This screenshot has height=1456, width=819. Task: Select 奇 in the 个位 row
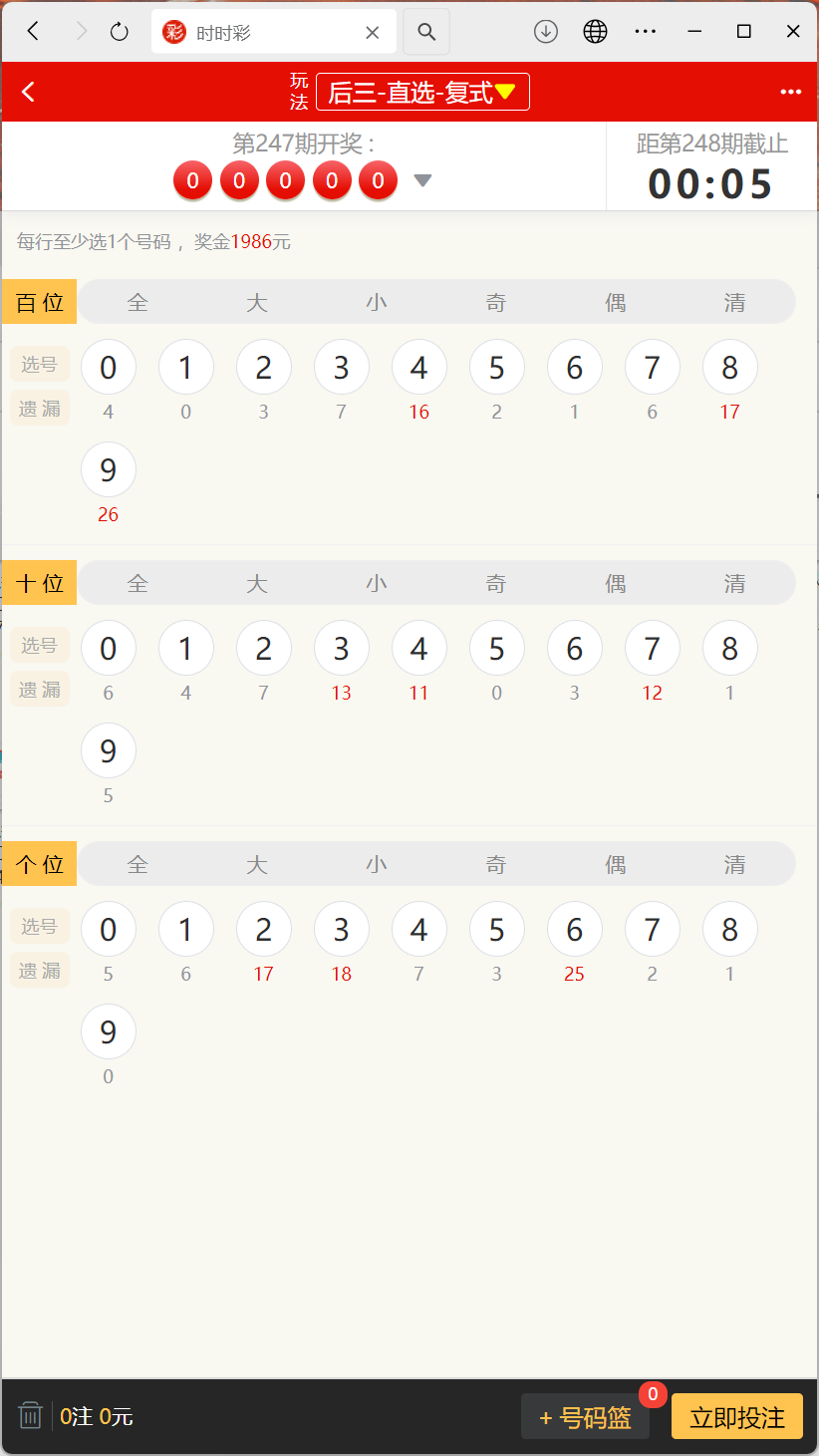(496, 864)
